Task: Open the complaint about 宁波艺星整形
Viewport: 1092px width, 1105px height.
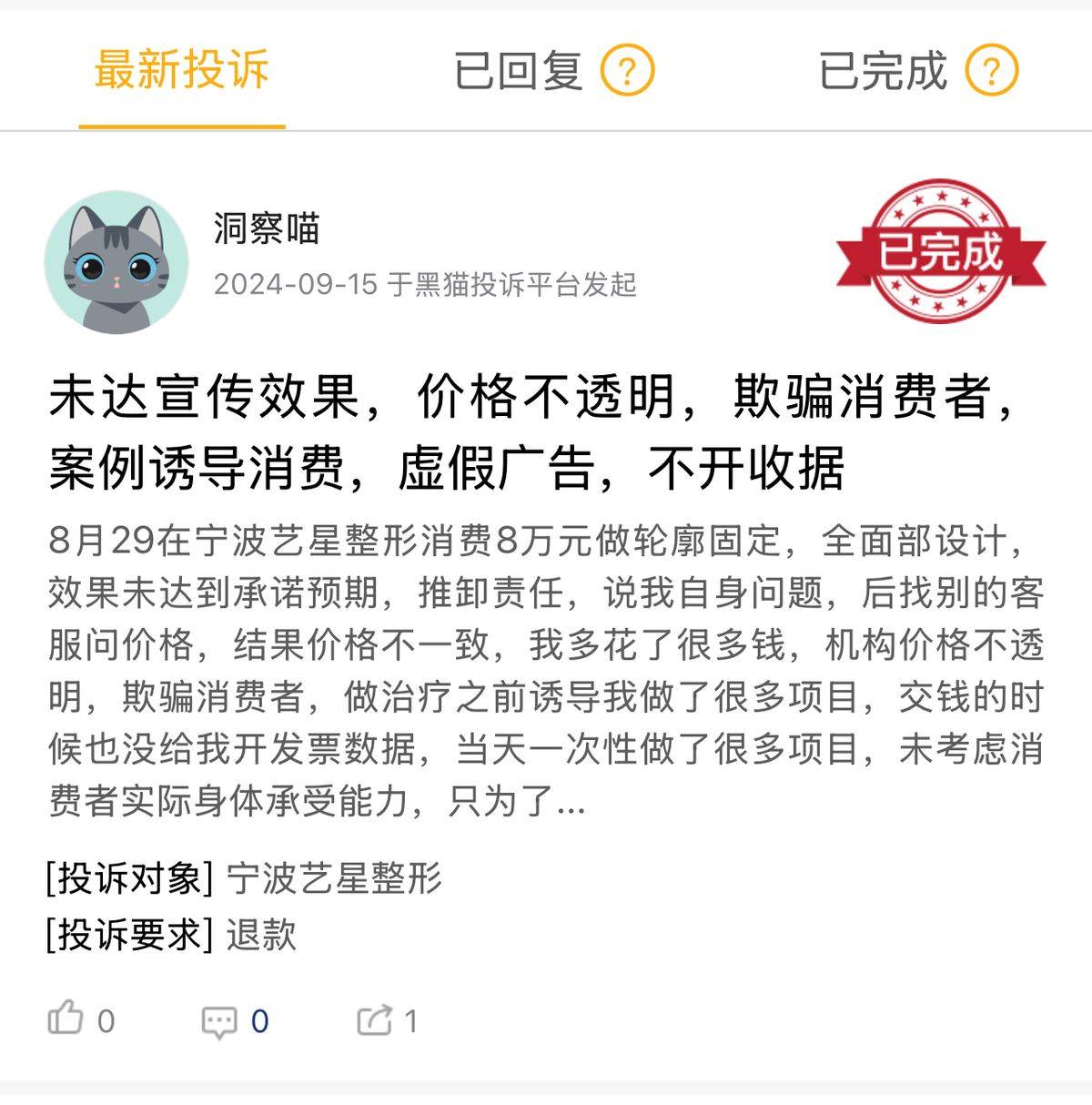Action: click(x=537, y=434)
